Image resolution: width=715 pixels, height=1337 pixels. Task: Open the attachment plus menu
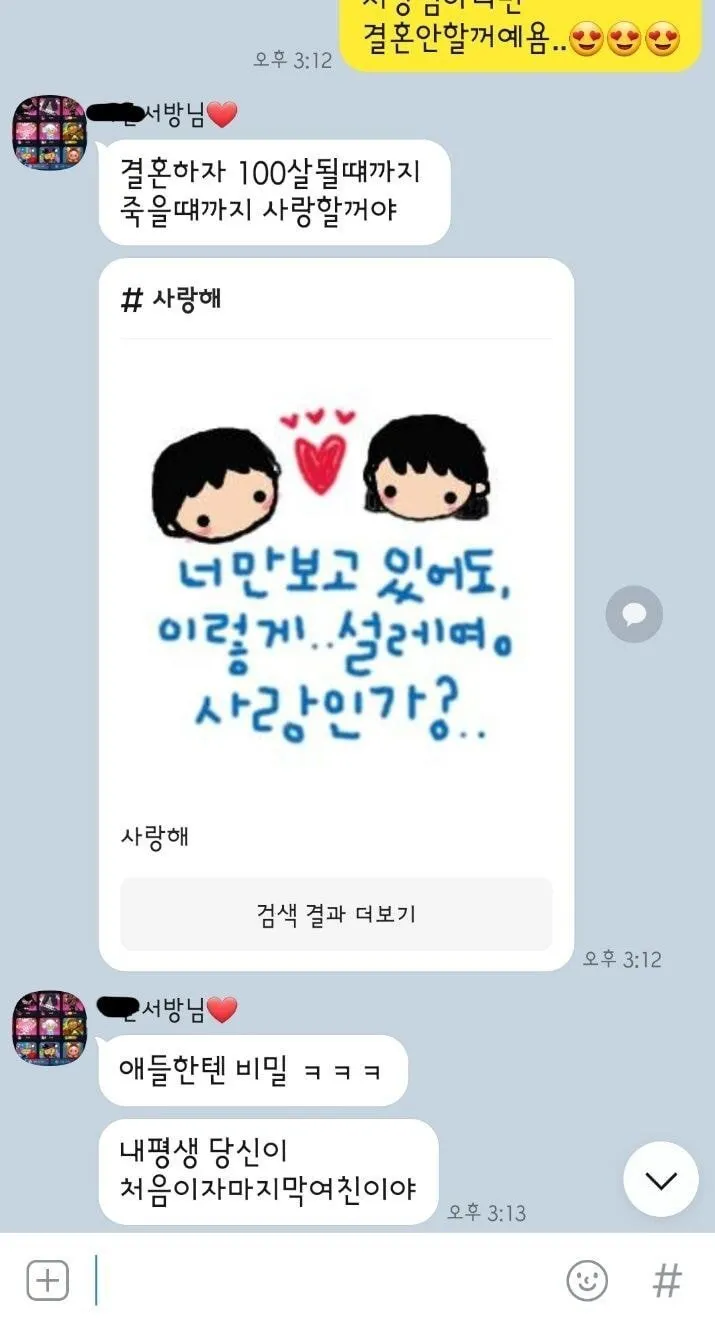pos(48,1280)
